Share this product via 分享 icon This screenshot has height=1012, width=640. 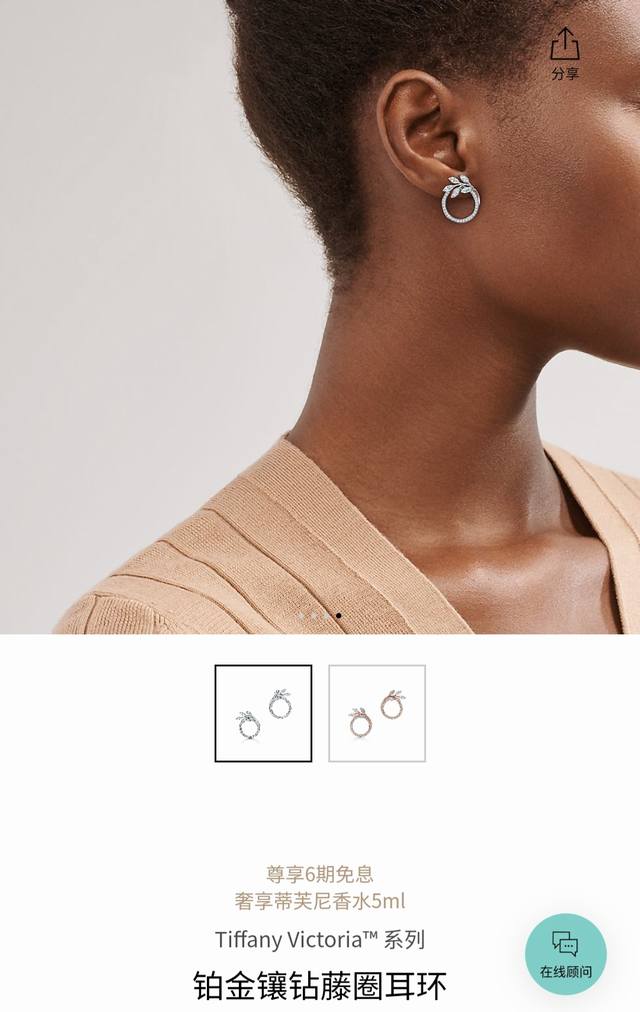point(565,53)
